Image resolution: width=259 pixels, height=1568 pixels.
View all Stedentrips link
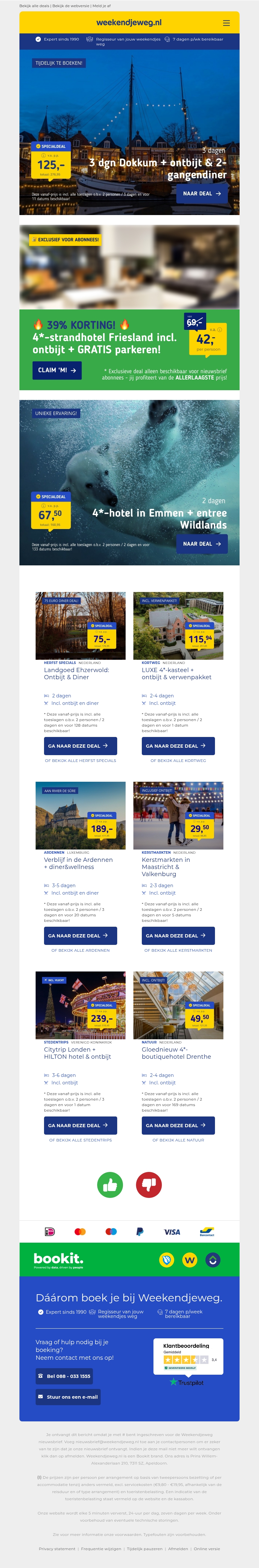pyautogui.click(x=80, y=1140)
